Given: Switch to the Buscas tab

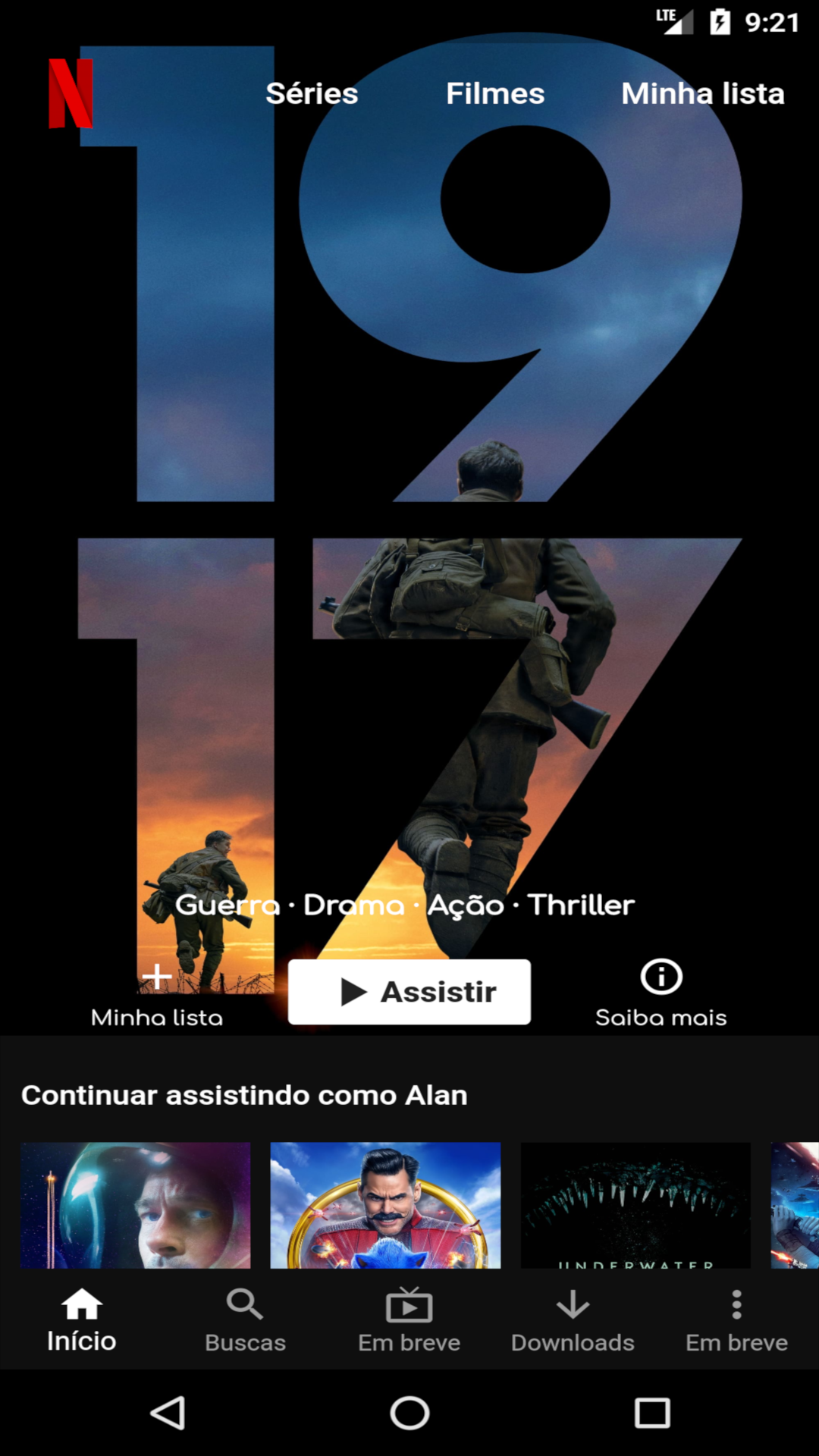Looking at the screenshot, I should 245,1319.
